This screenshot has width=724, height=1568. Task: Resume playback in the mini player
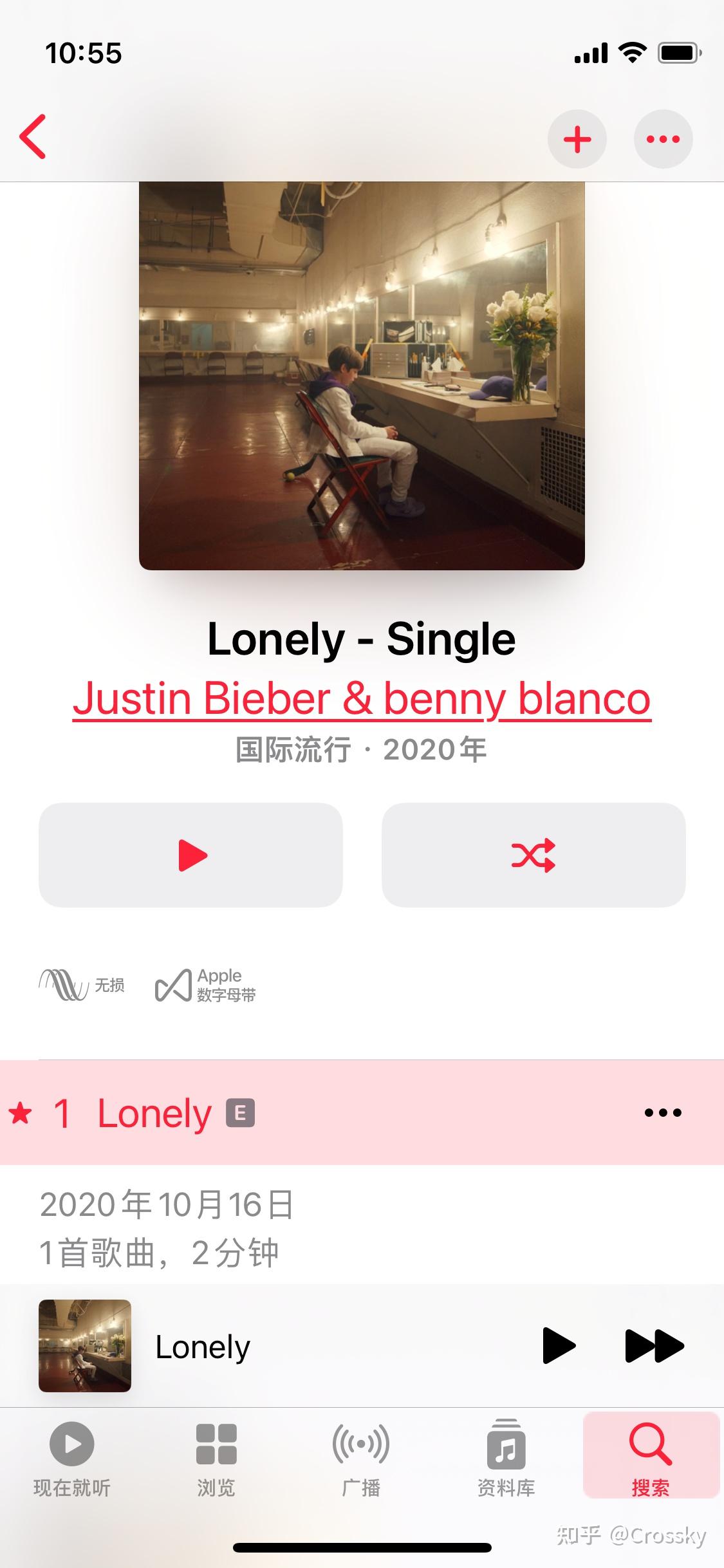559,1346
